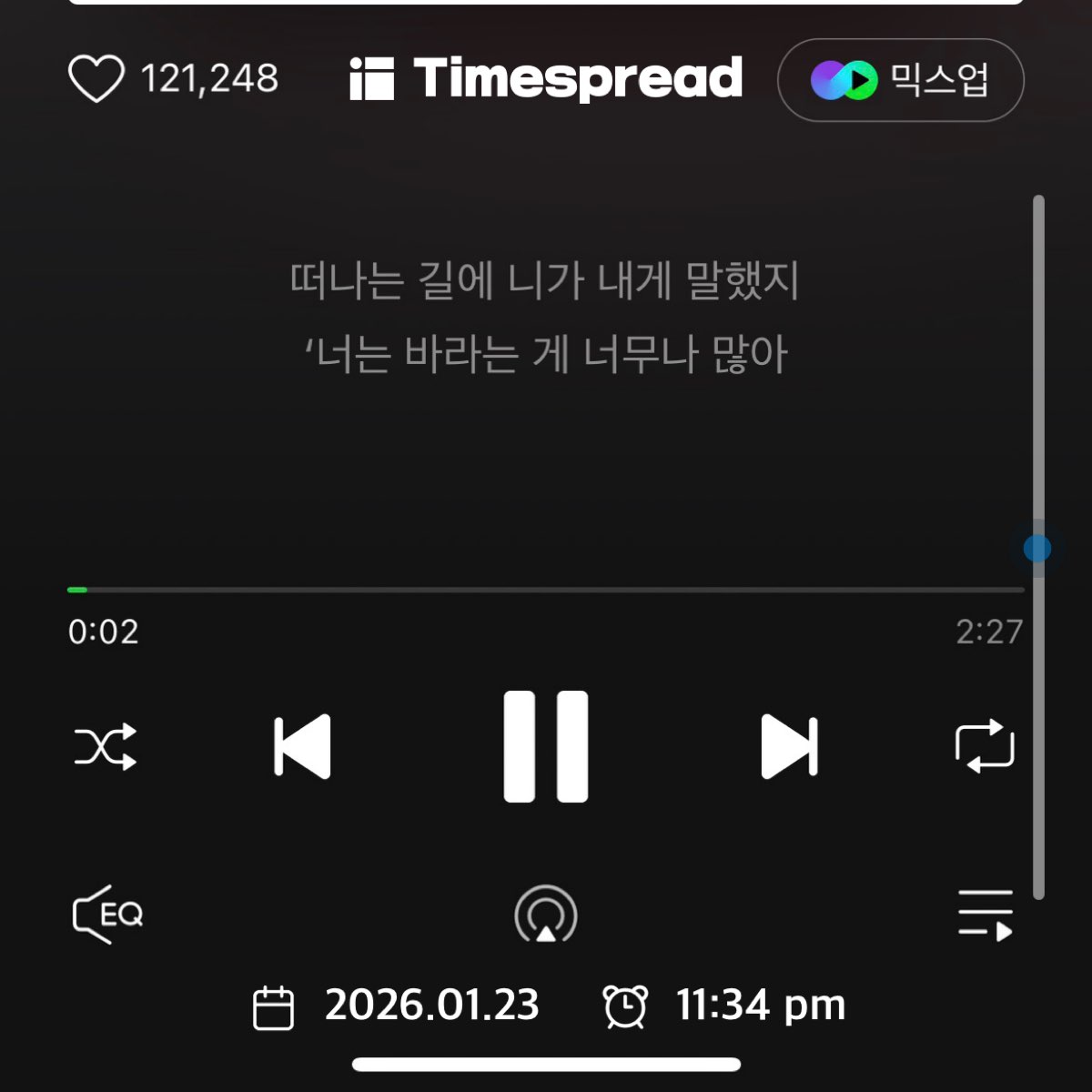
Task: Open AirPlay output device selection
Action: pyautogui.click(x=546, y=915)
